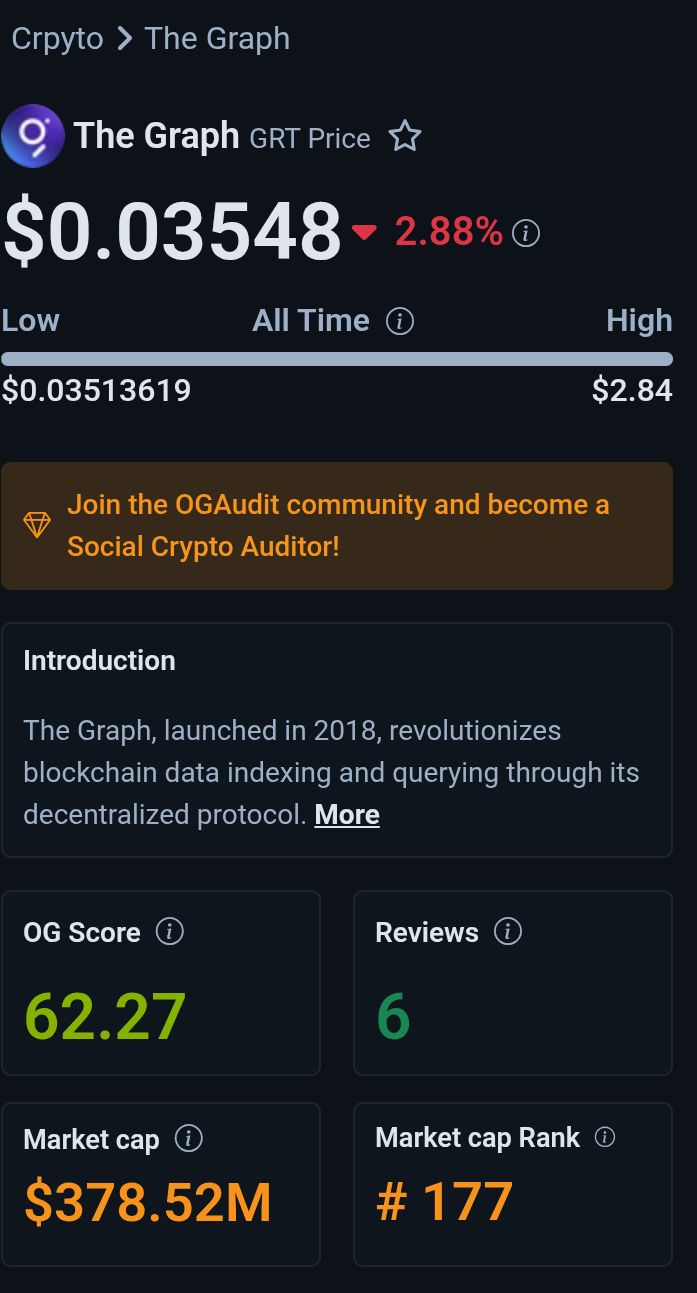Viewport: 697px width, 1293px height.
Task: Open info for Market cap Rank
Action: 605,1137
